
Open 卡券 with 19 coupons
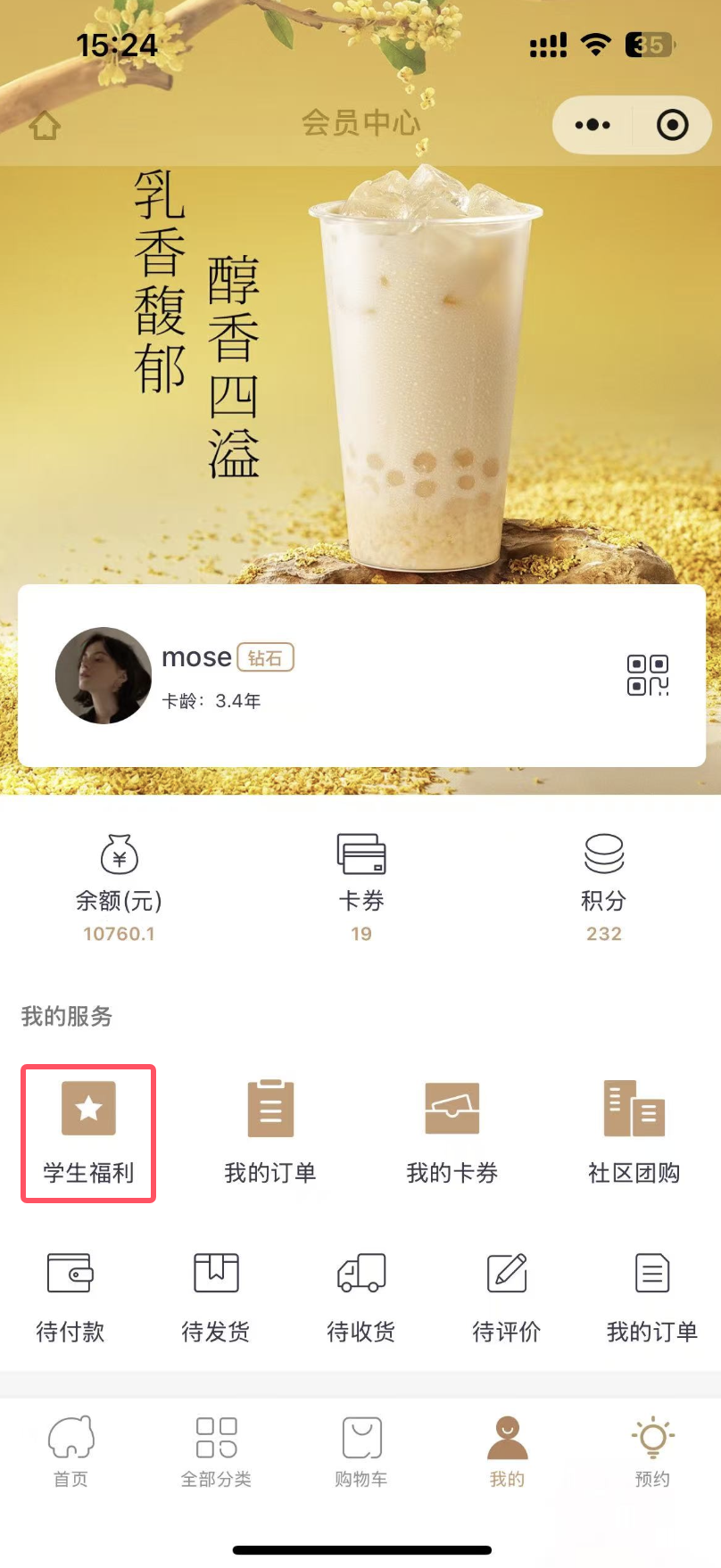pos(361,888)
